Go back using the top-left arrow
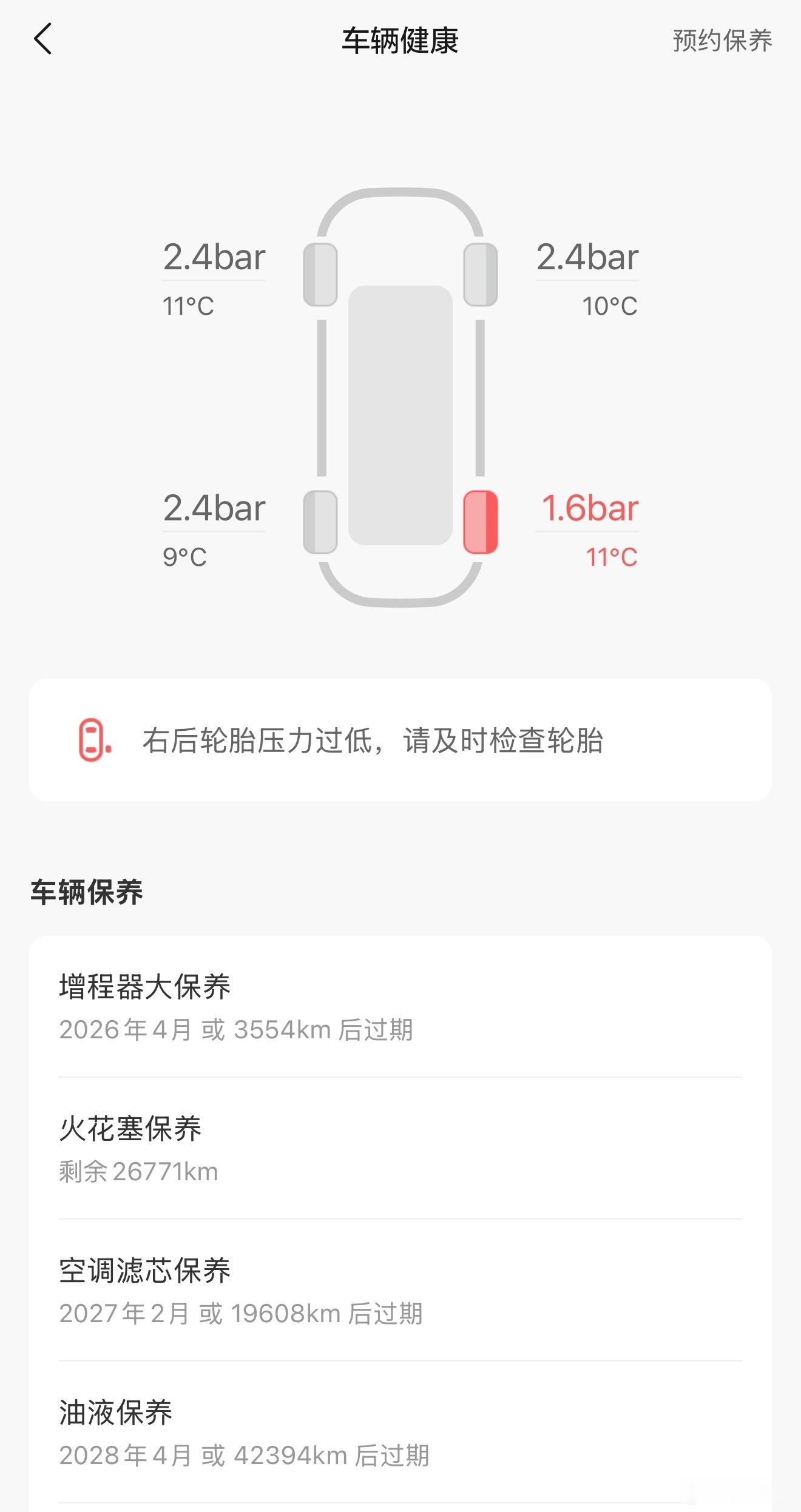The image size is (801, 1512). (x=43, y=40)
